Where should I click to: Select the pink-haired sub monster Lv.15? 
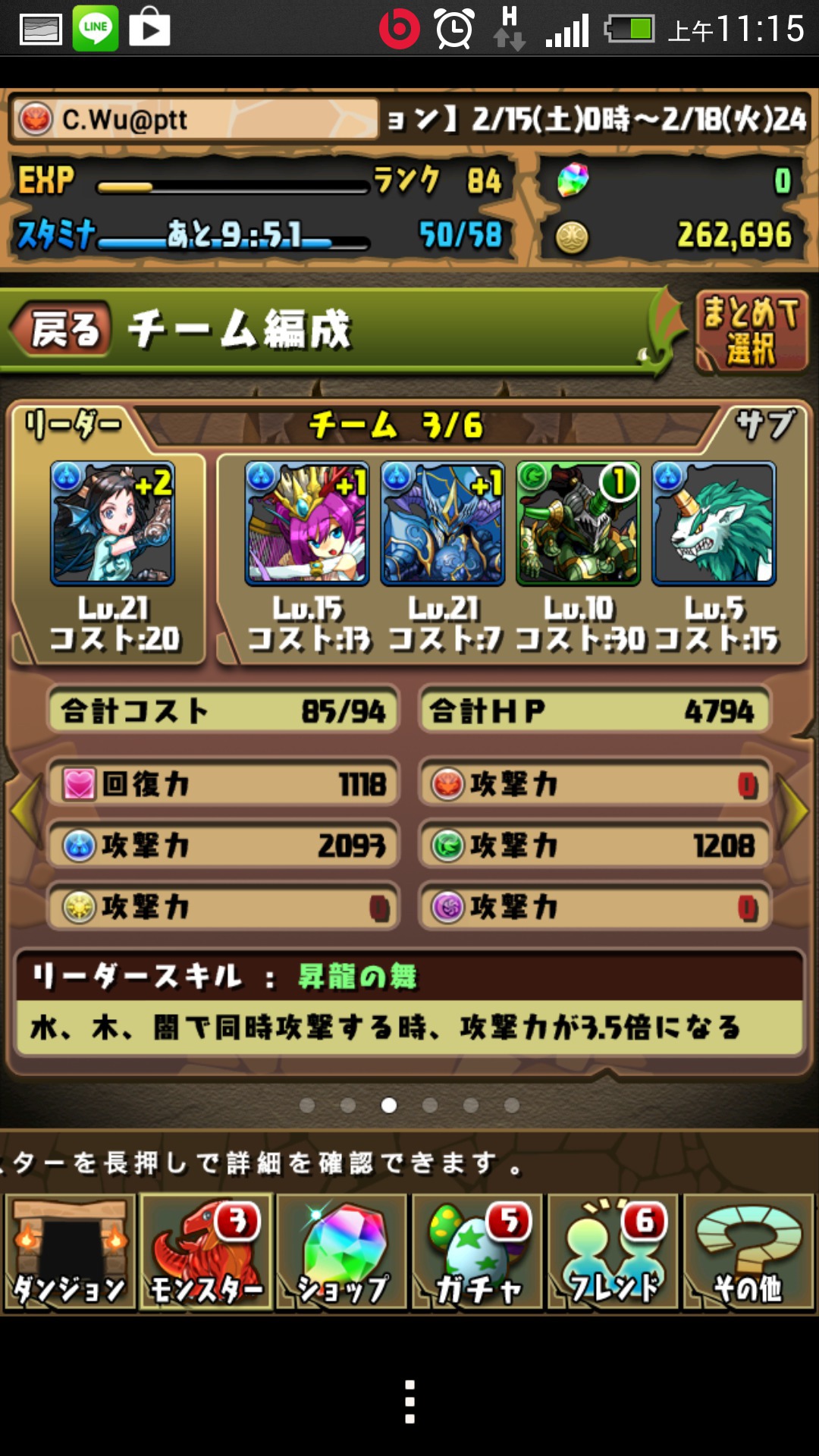(307, 523)
